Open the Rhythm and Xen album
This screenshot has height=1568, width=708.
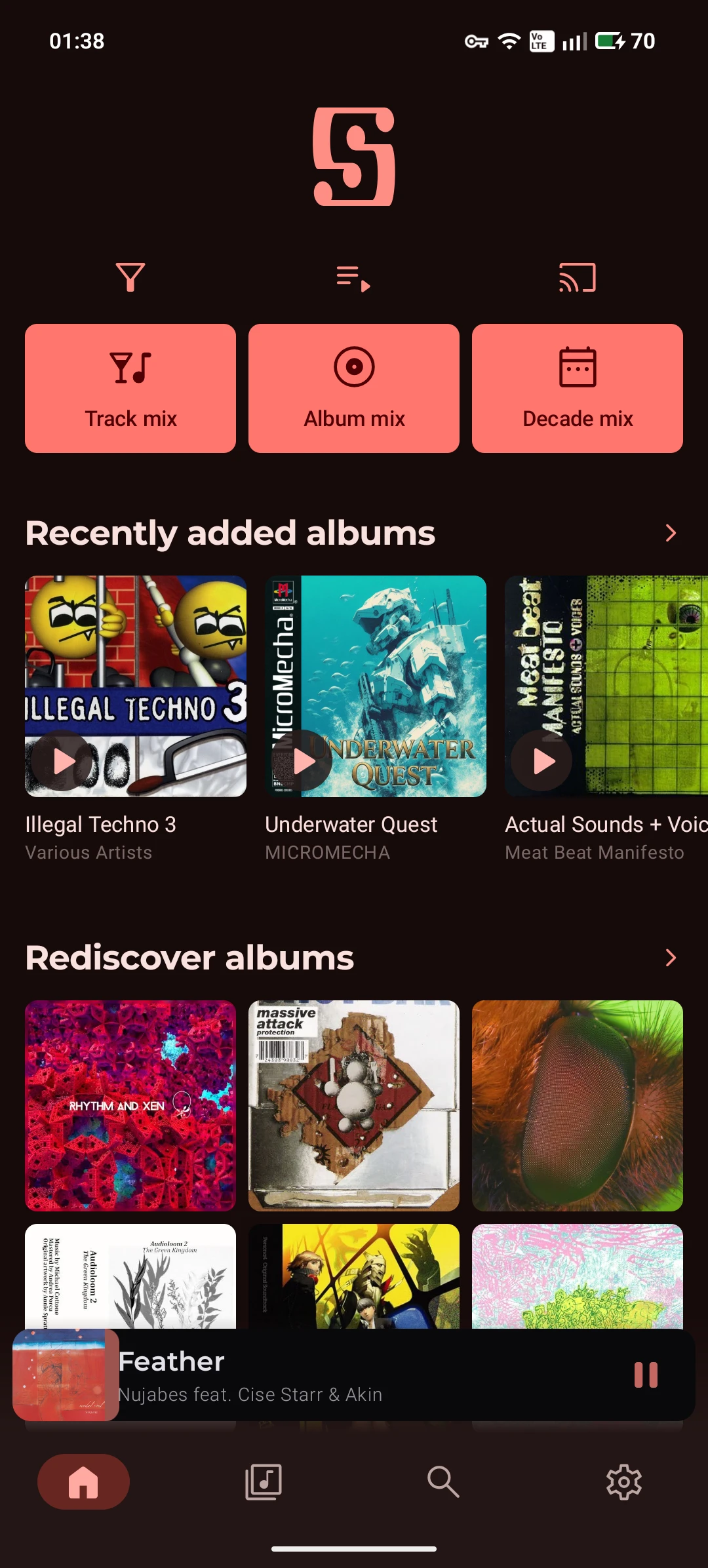tap(130, 1105)
